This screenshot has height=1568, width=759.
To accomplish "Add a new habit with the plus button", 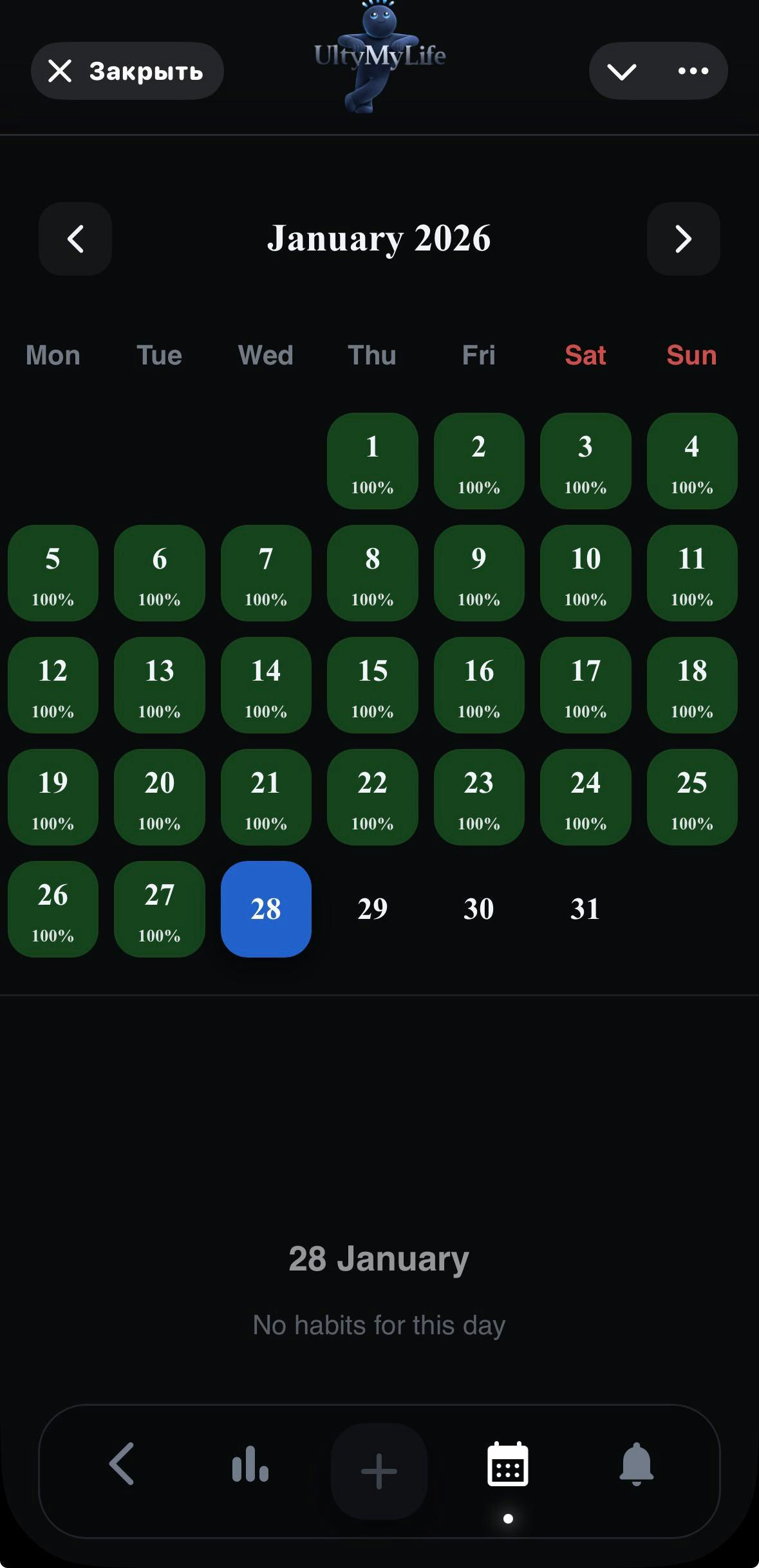I will [379, 1471].
